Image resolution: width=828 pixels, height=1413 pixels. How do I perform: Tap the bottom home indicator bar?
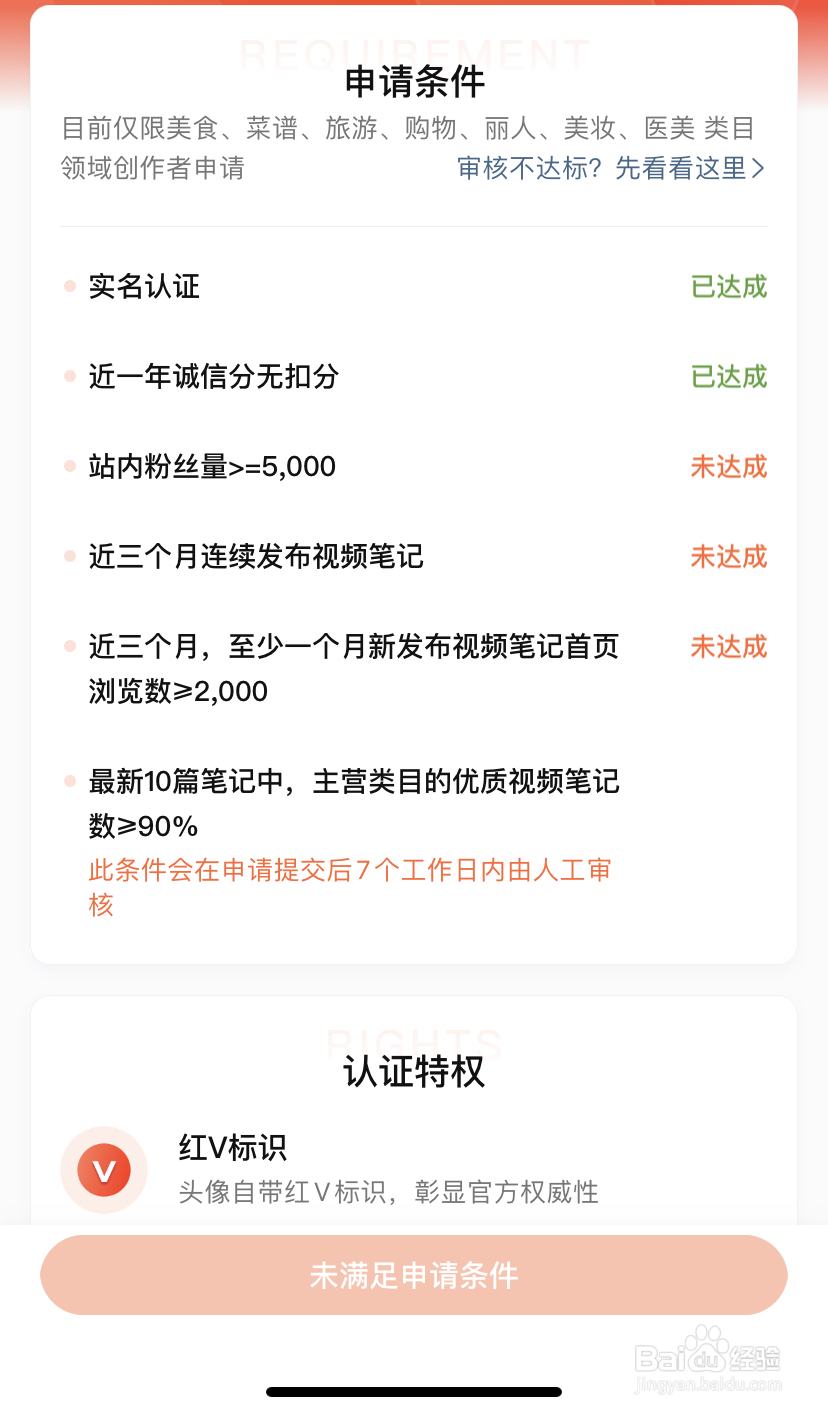click(x=414, y=1391)
